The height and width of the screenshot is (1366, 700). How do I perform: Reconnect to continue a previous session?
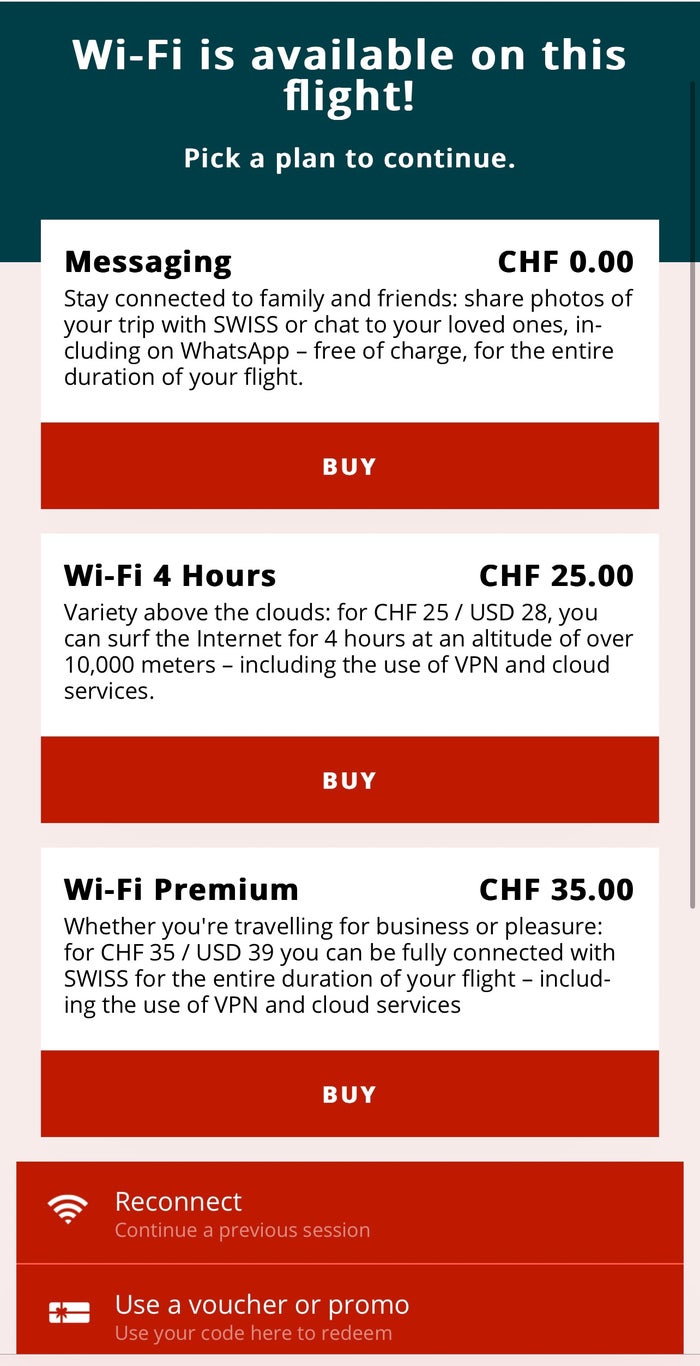coord(349,1213)
